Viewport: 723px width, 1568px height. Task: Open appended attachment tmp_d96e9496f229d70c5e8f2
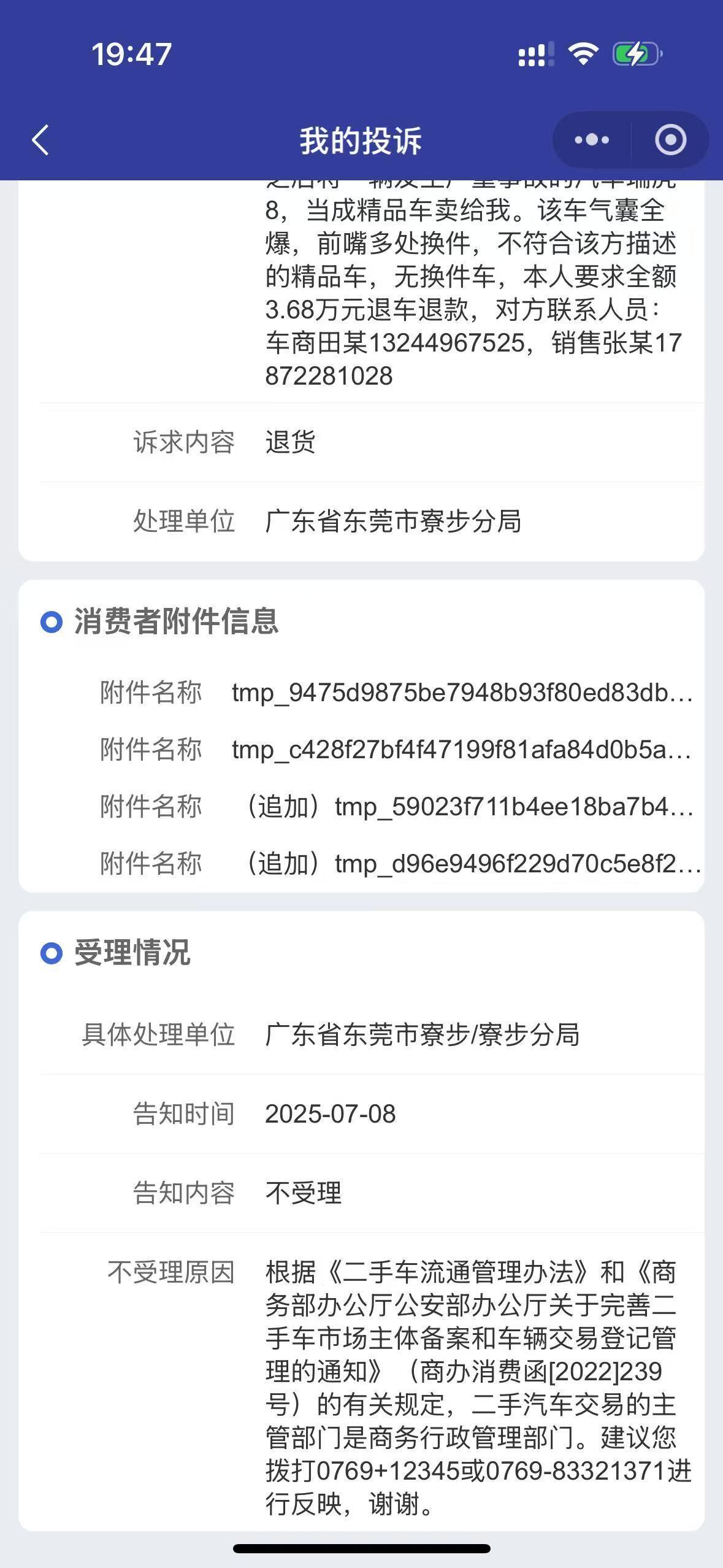471,864
